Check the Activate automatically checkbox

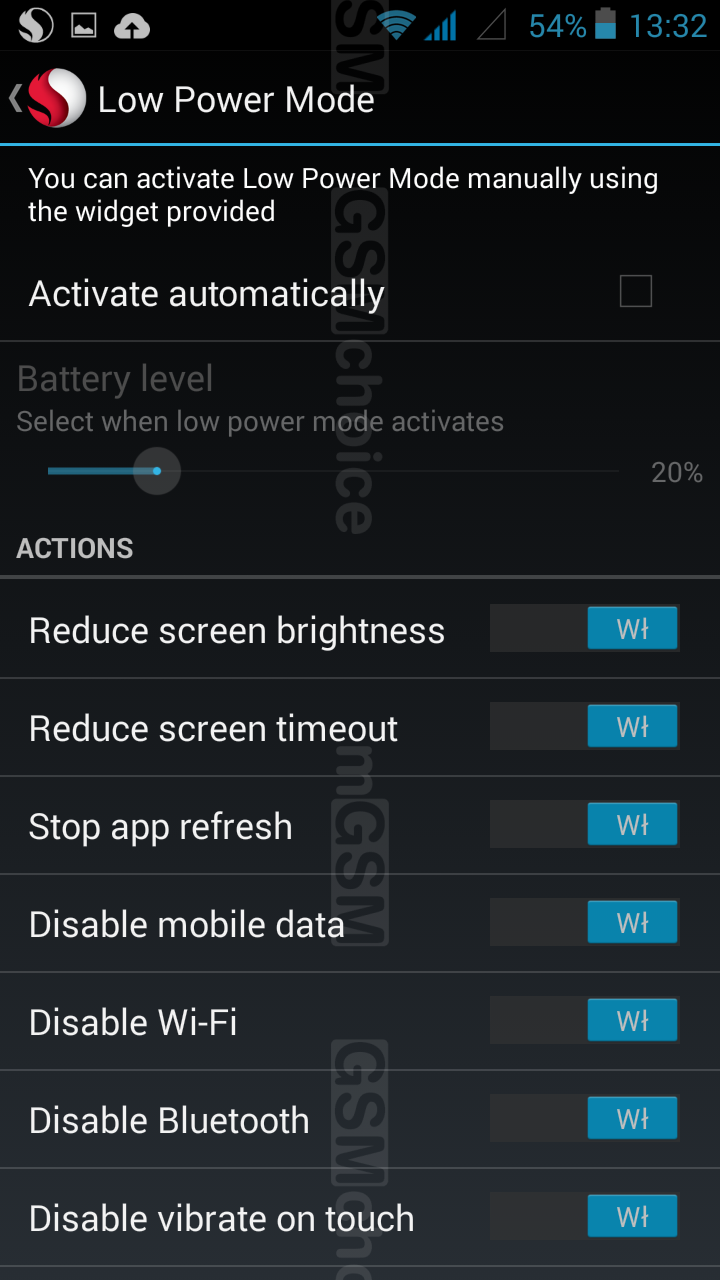tap(635, 291)
